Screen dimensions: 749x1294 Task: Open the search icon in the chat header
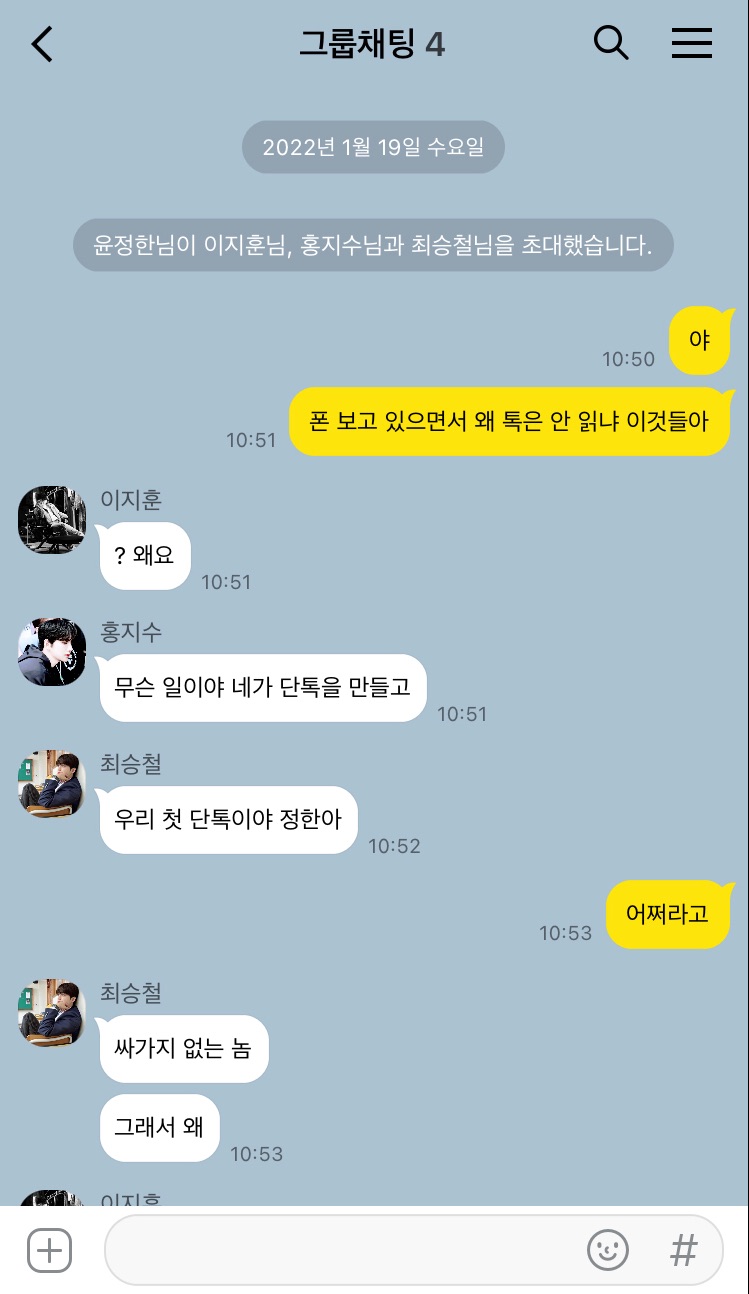[x=611, y=43]
